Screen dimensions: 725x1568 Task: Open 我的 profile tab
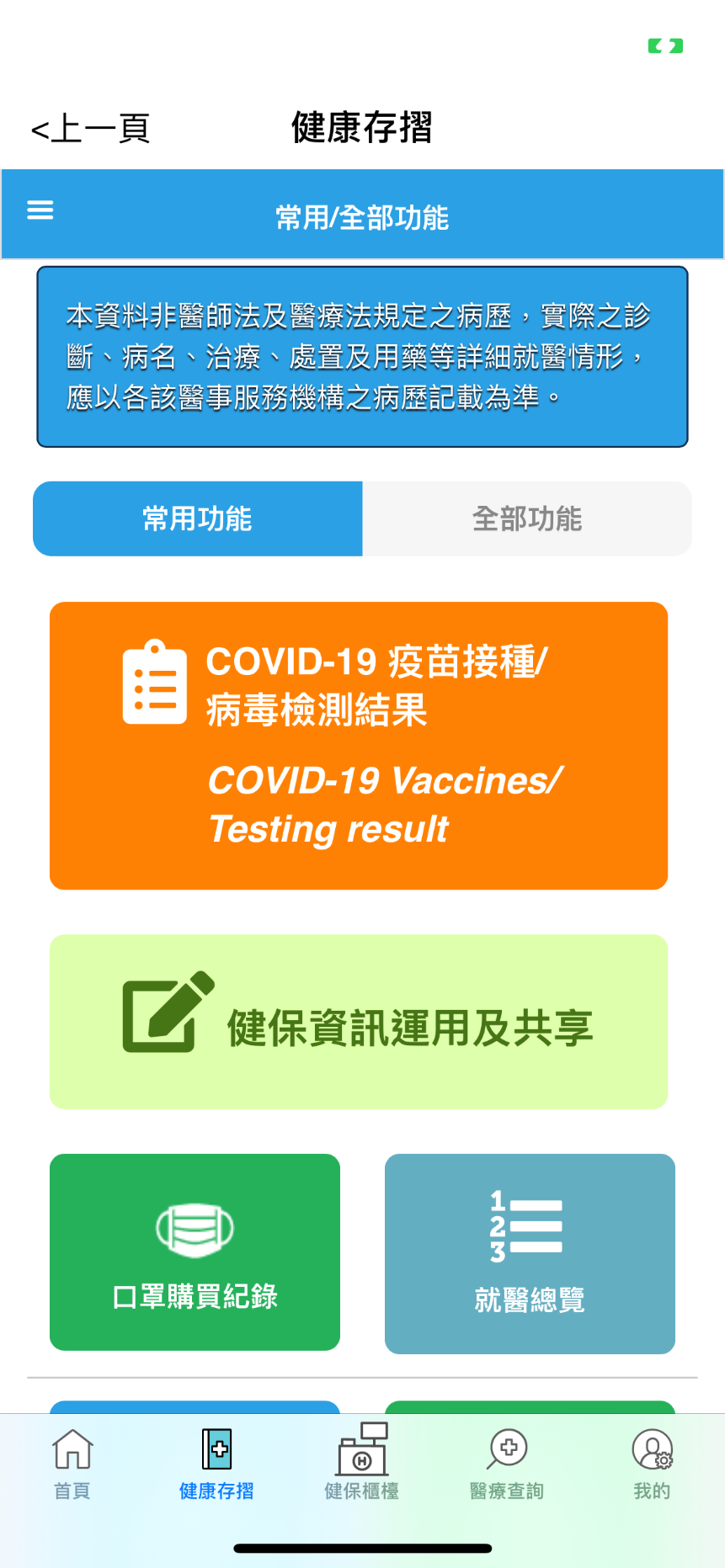(x=652, y=1464)
